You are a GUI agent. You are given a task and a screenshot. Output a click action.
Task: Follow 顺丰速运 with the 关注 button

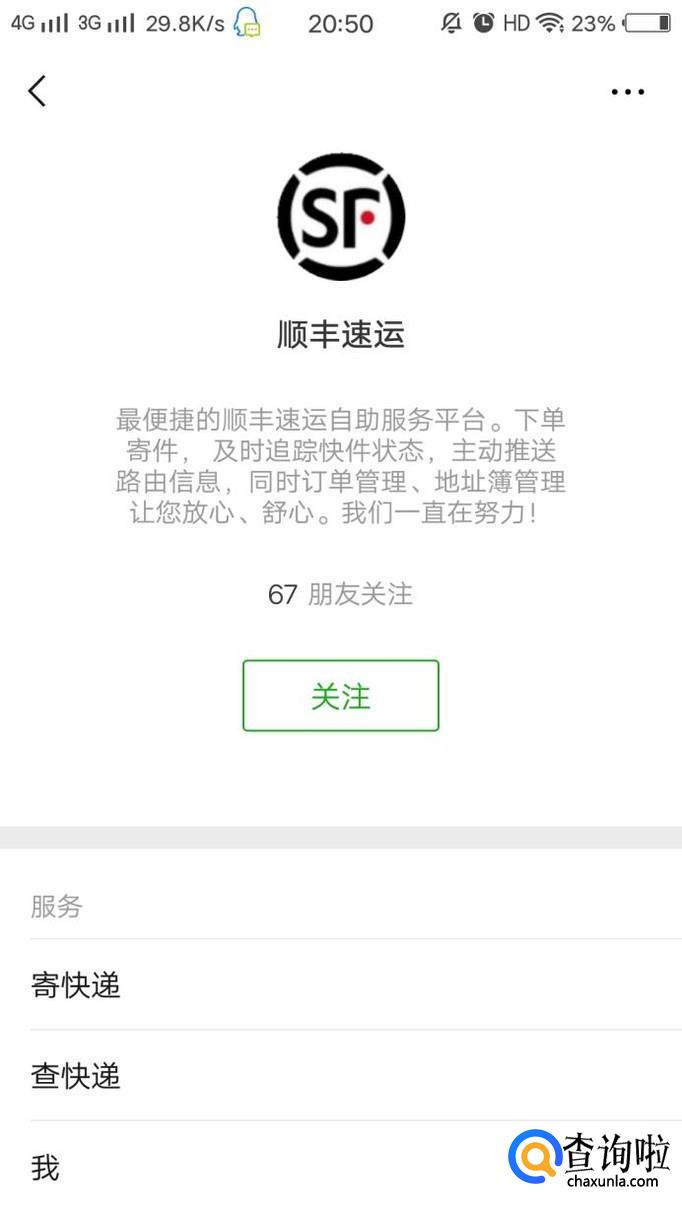click(340, 696)
